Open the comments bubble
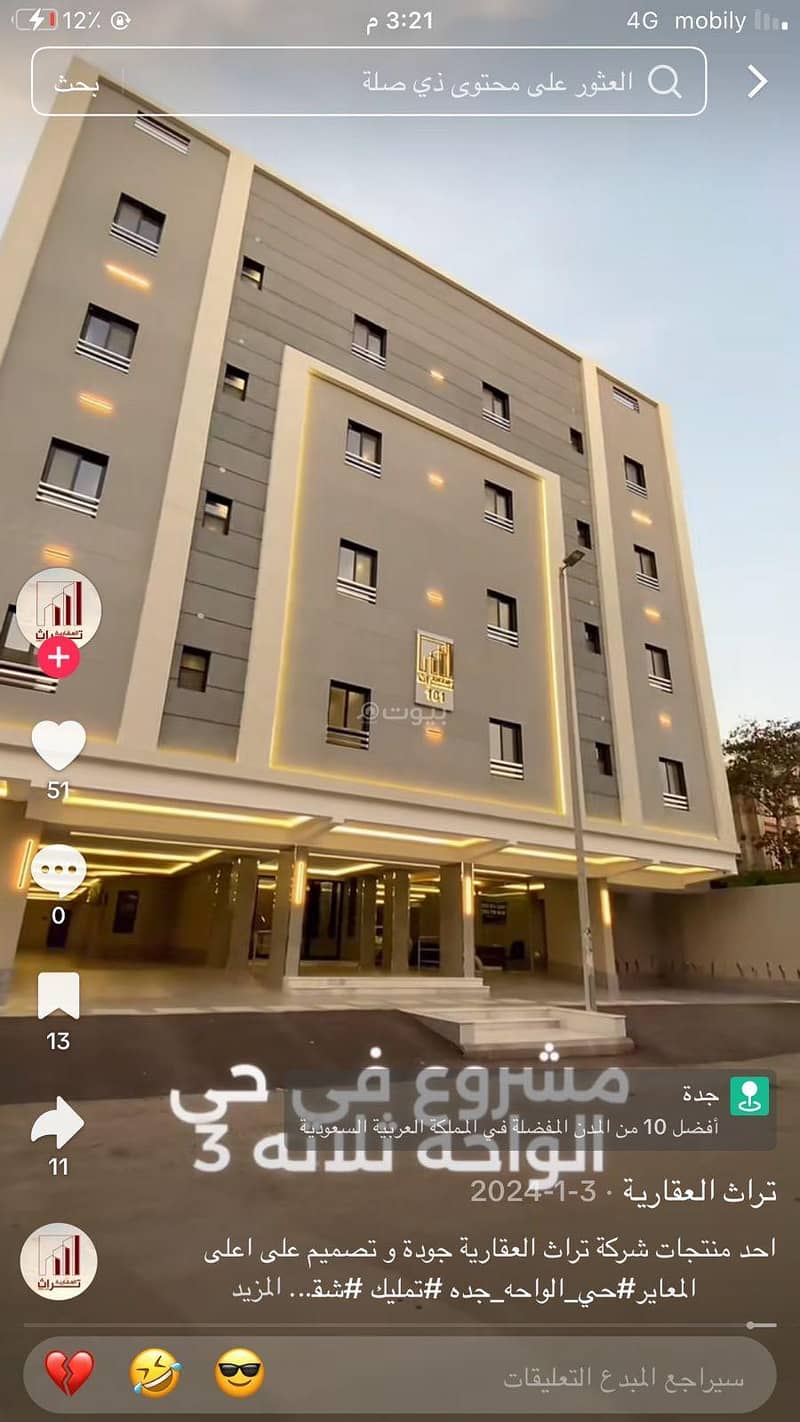 [x=58, y=871]
